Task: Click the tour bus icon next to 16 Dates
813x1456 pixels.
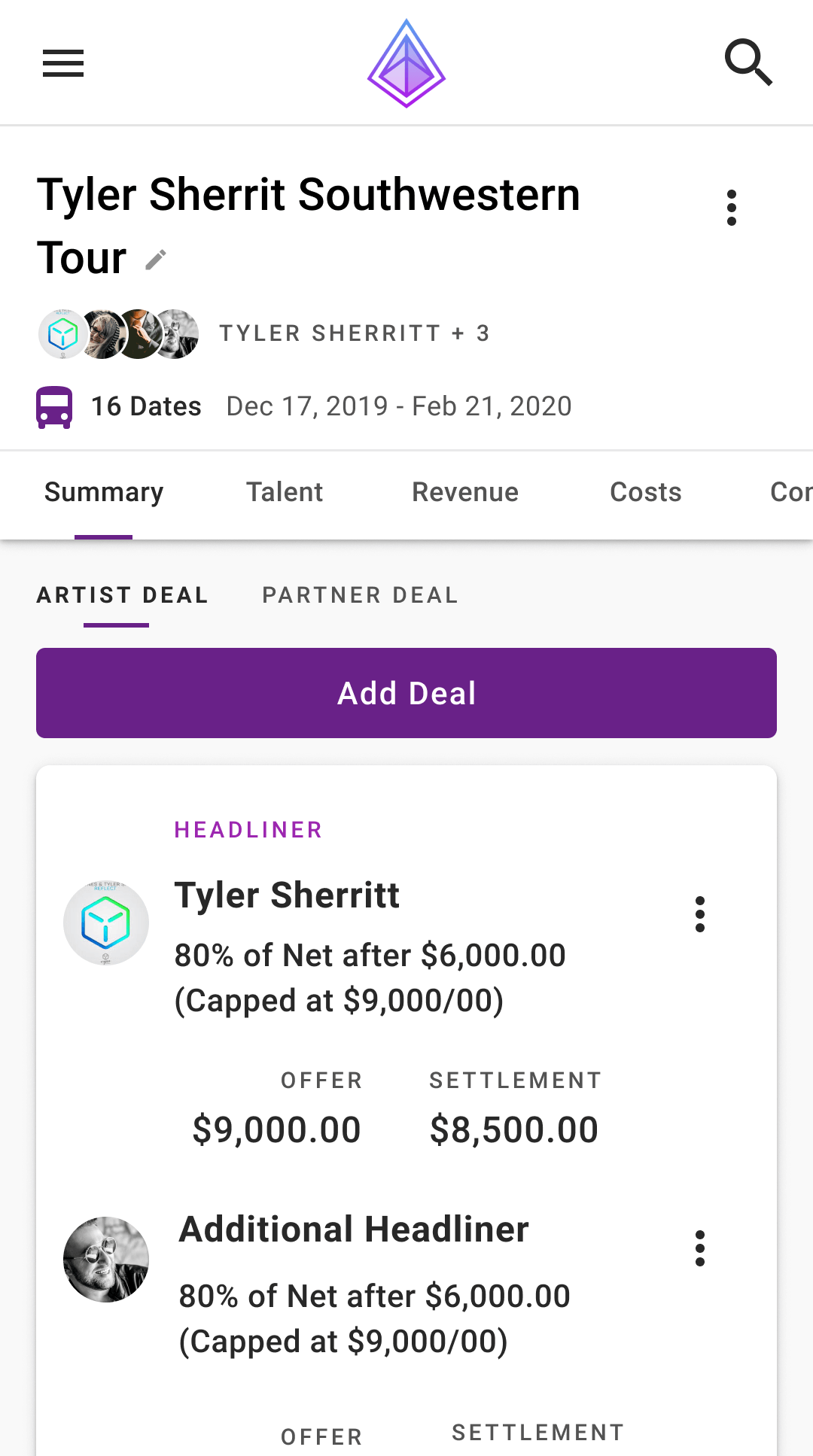Action: coord(53,406)
